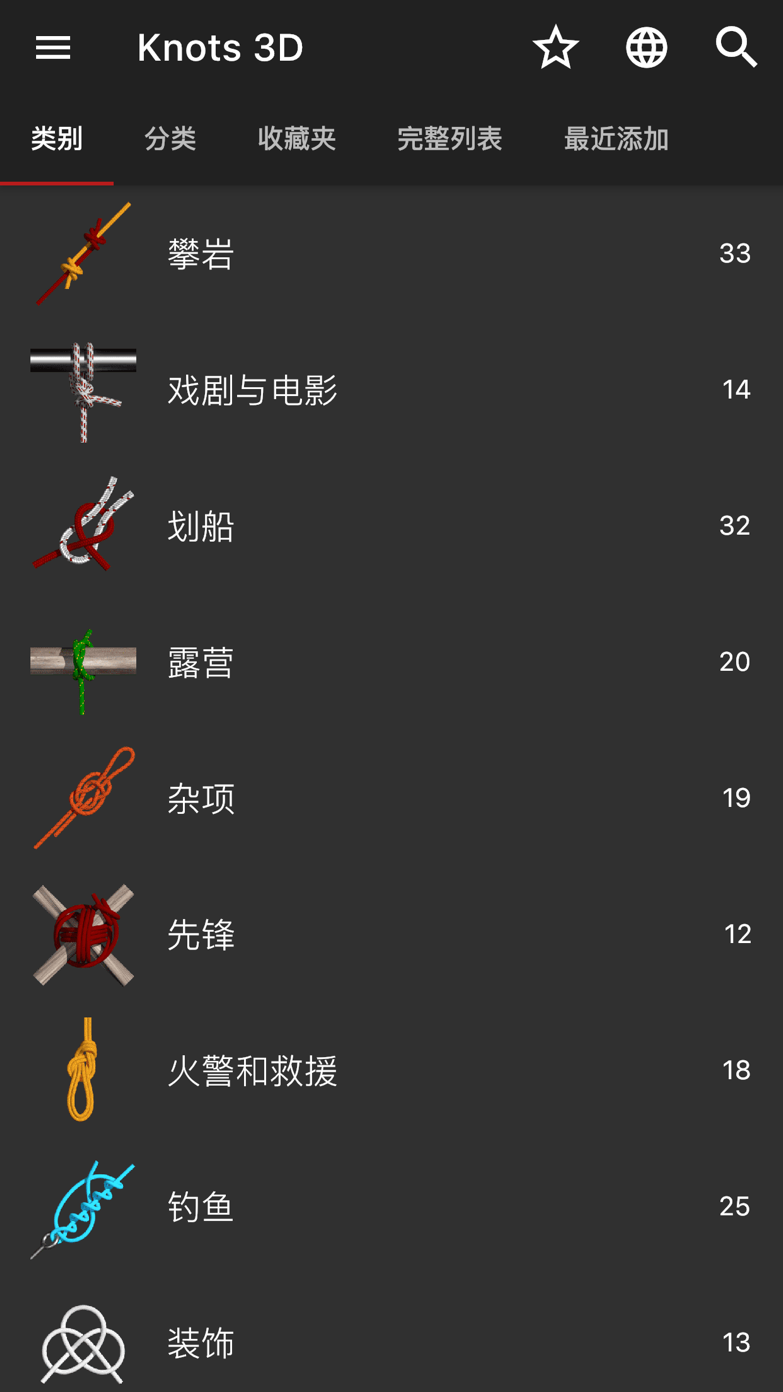783x1392 pixels.
Task: View knots in the 划船 category
Action: (391, 526)
